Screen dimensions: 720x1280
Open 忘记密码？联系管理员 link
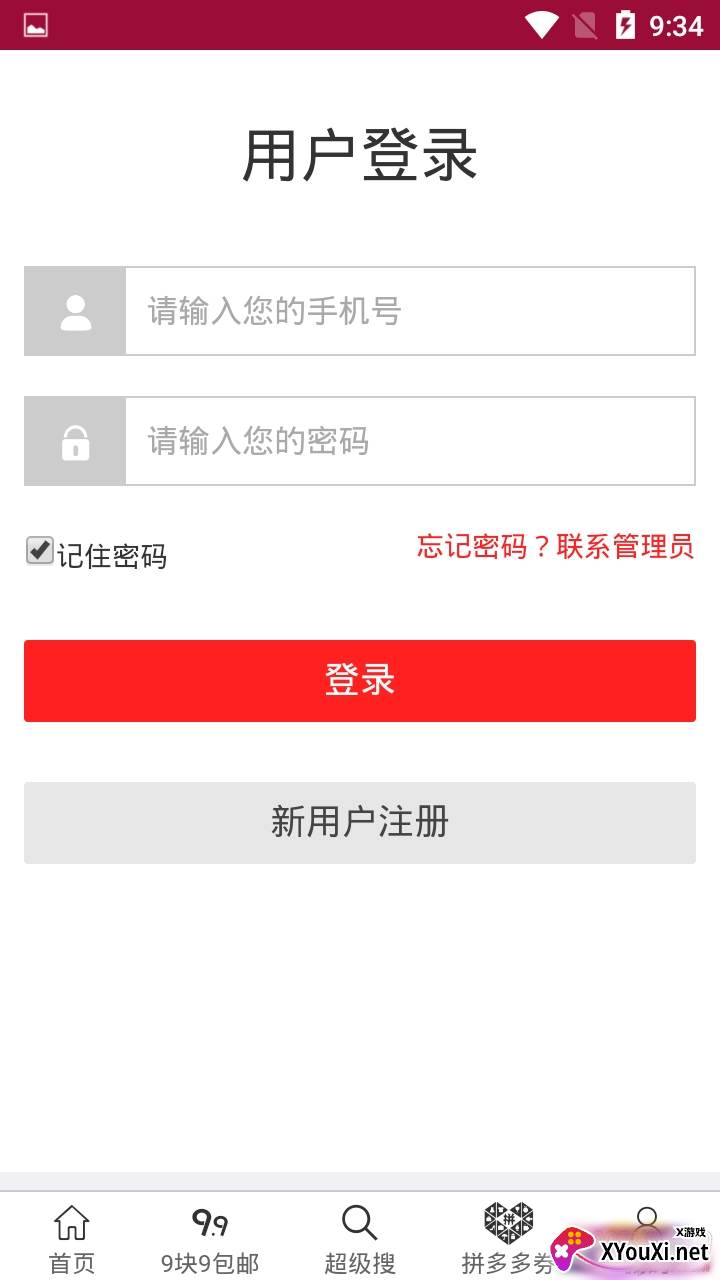[555, 547]
